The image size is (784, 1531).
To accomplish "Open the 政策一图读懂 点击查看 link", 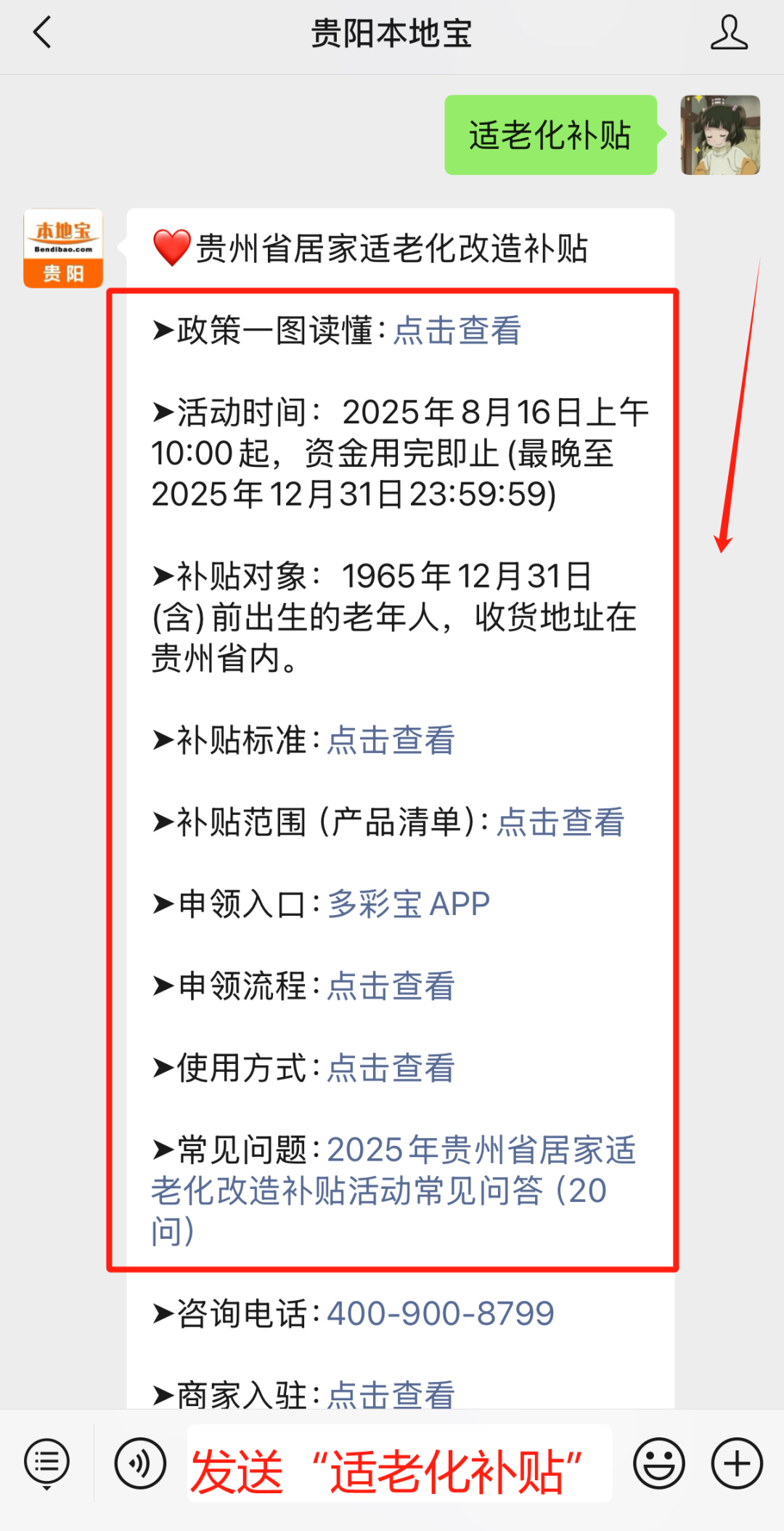I will tap(457, 330).
